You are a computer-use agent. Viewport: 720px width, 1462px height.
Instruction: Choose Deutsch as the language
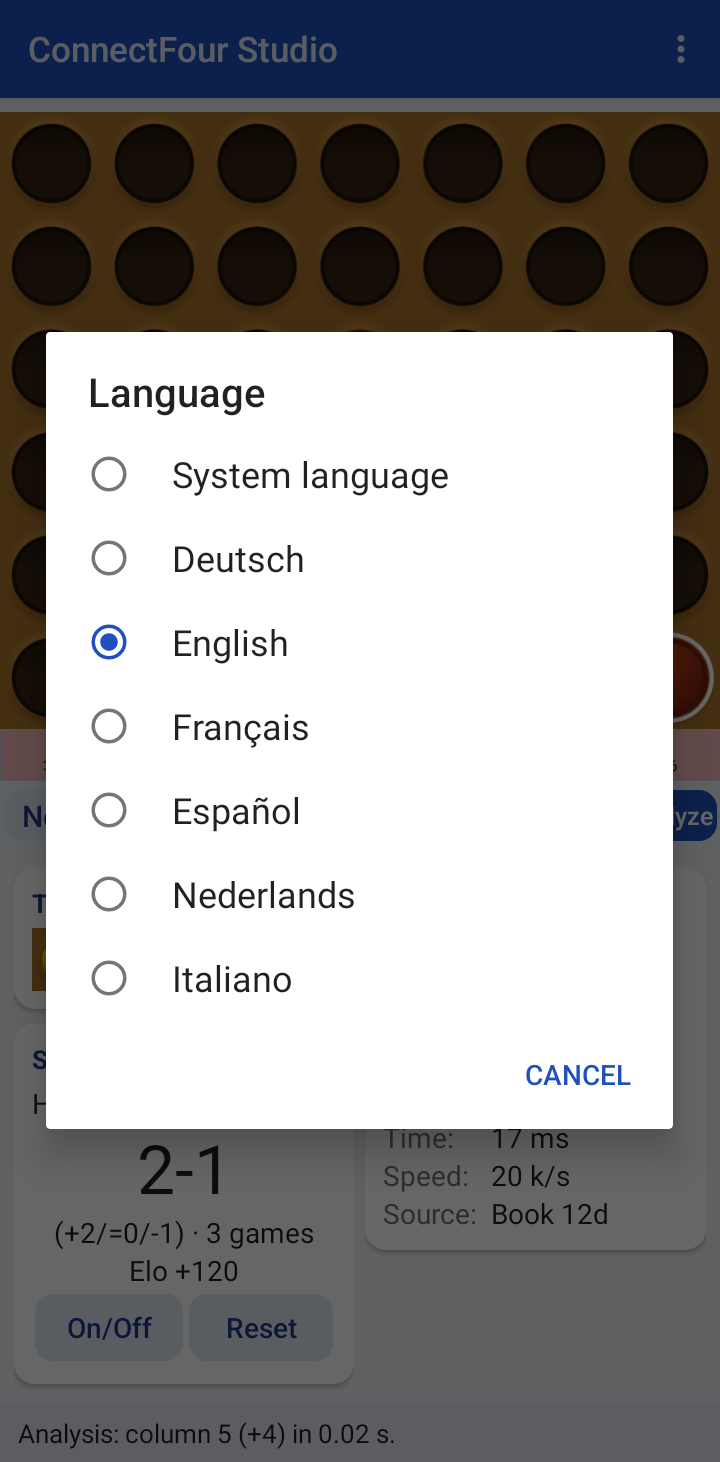[x=359, y=559]
